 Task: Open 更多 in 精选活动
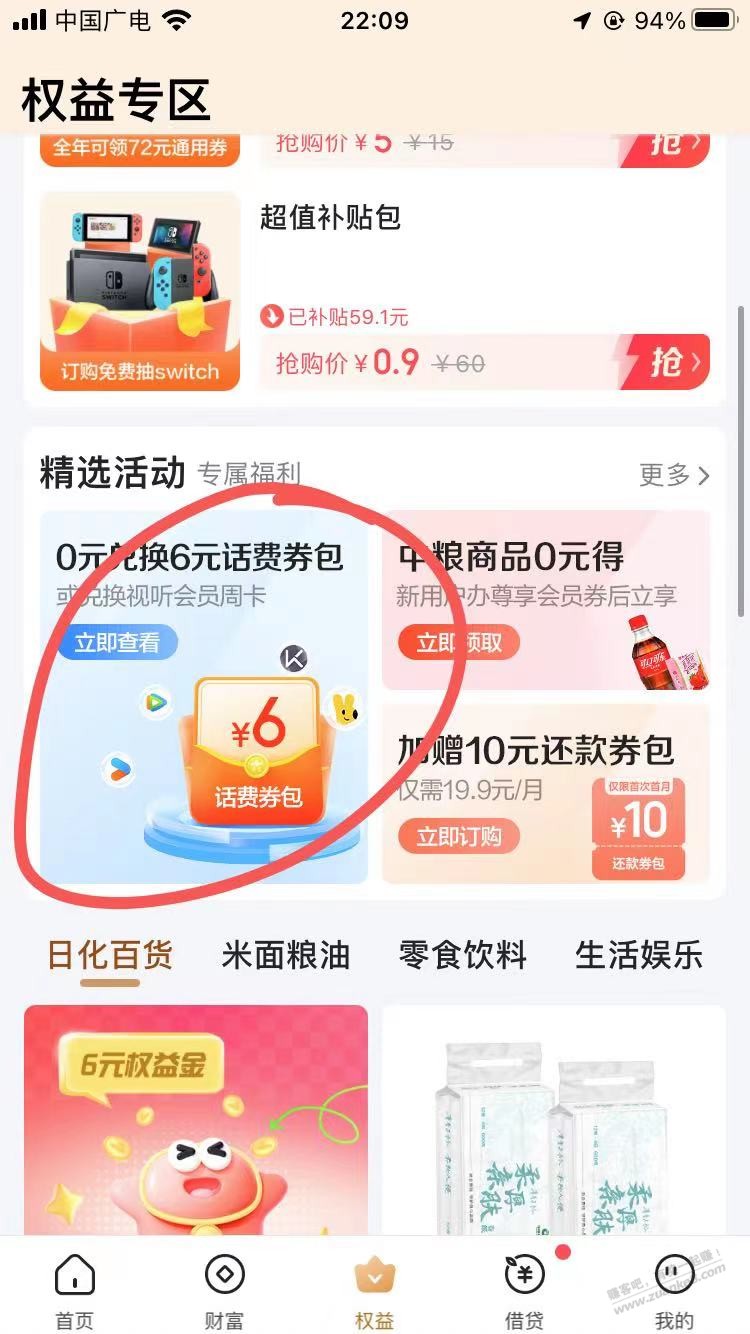[674, 475]
